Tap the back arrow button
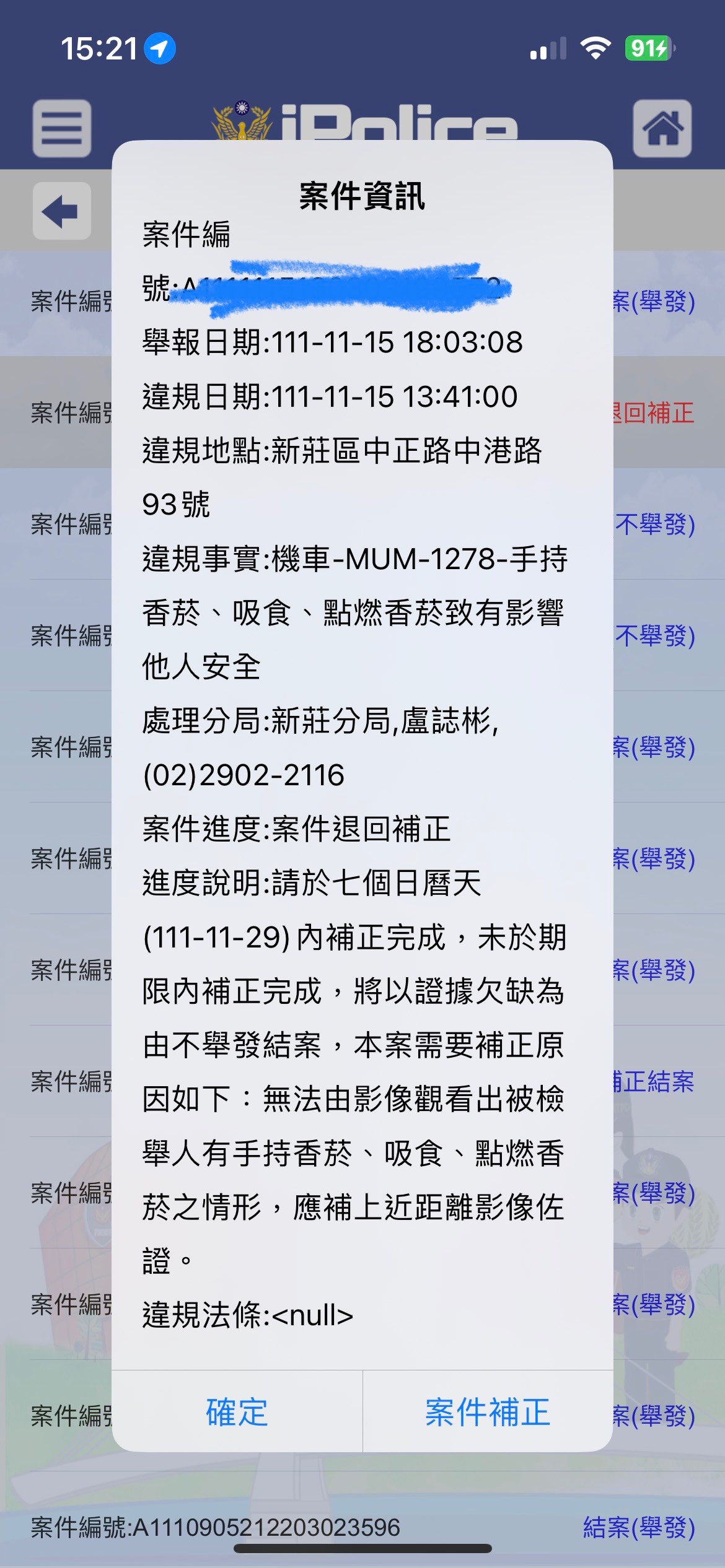Viewport: 725px width, 1568px height. pyautogui.click(x=62, y=211)
